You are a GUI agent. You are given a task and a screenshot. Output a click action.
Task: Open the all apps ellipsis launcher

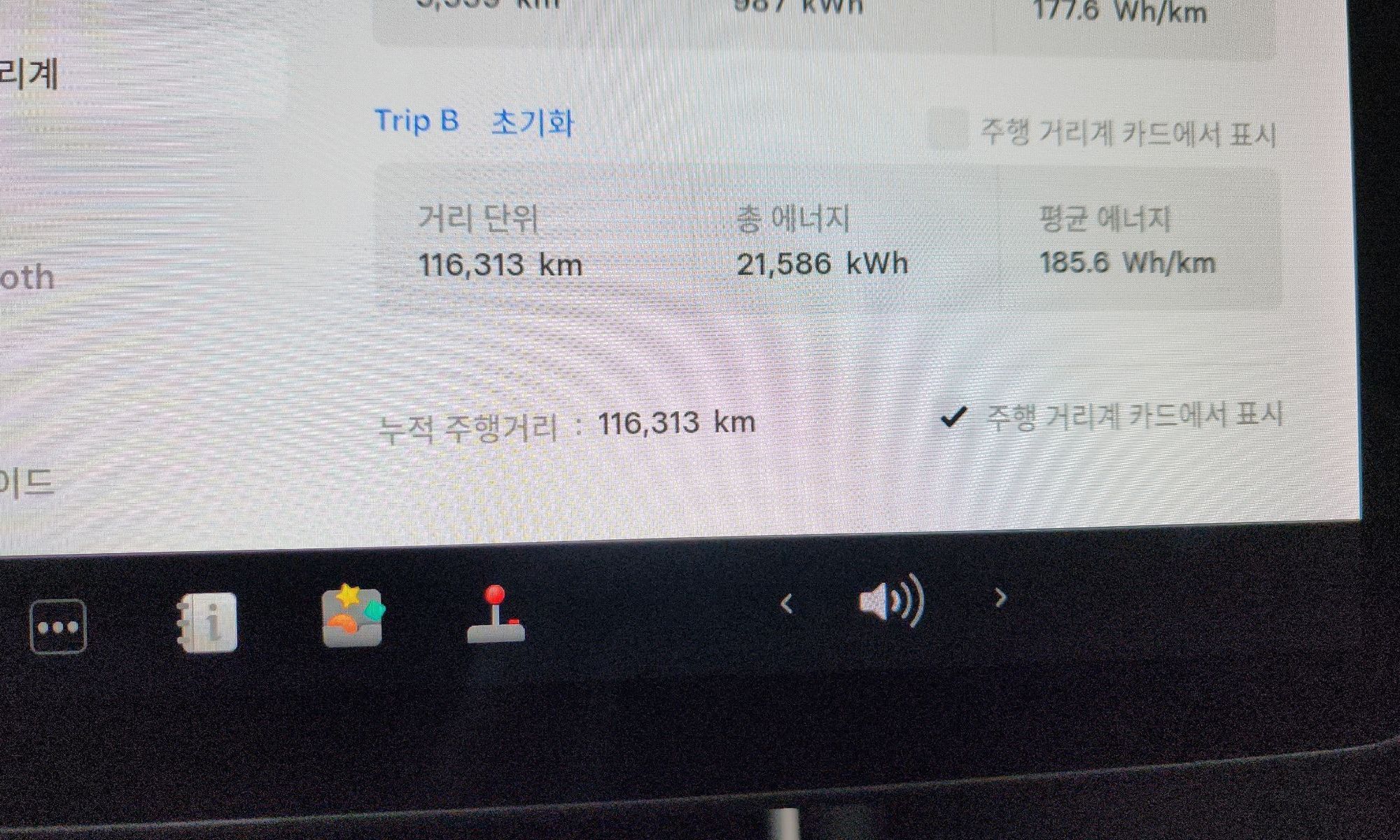coord(58,626)
